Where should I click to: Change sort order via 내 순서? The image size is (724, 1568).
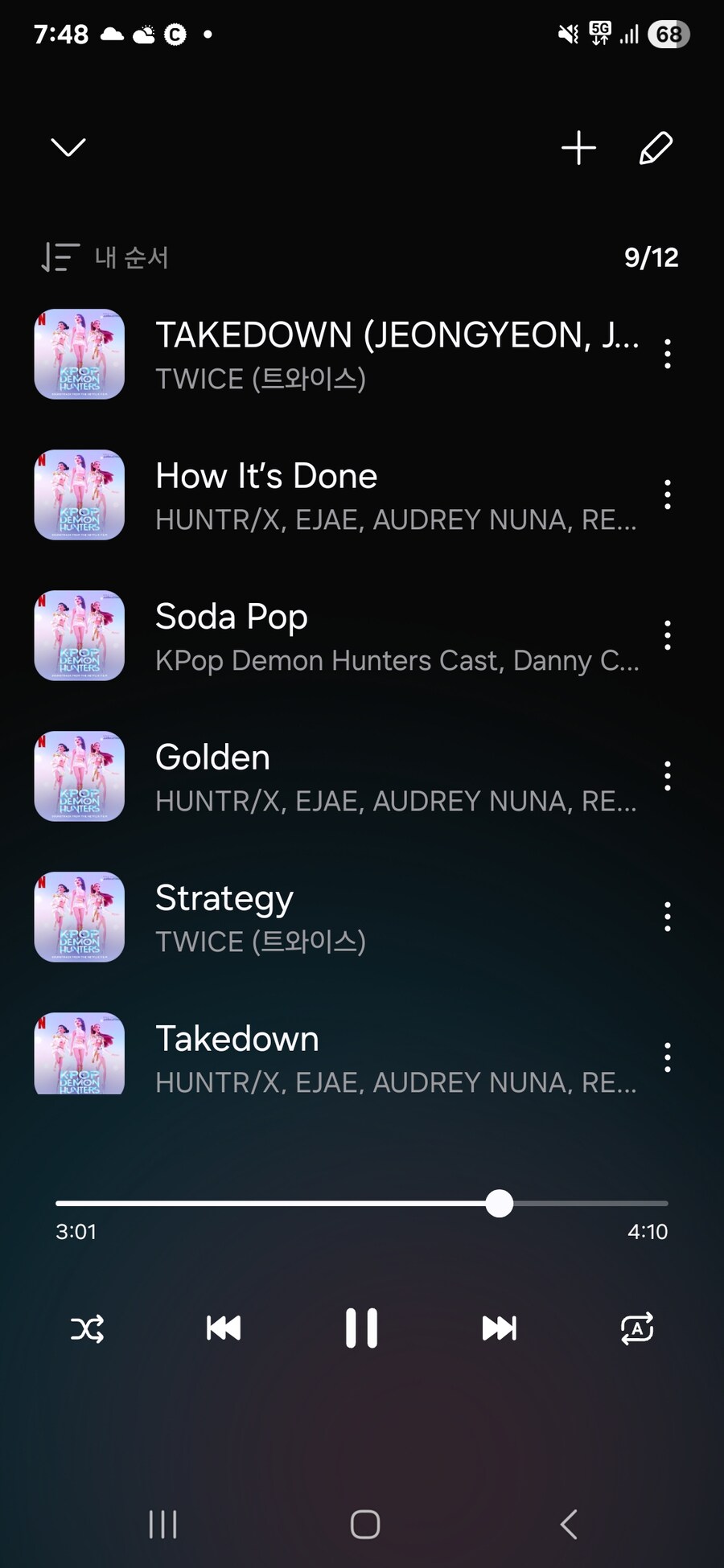105,257
